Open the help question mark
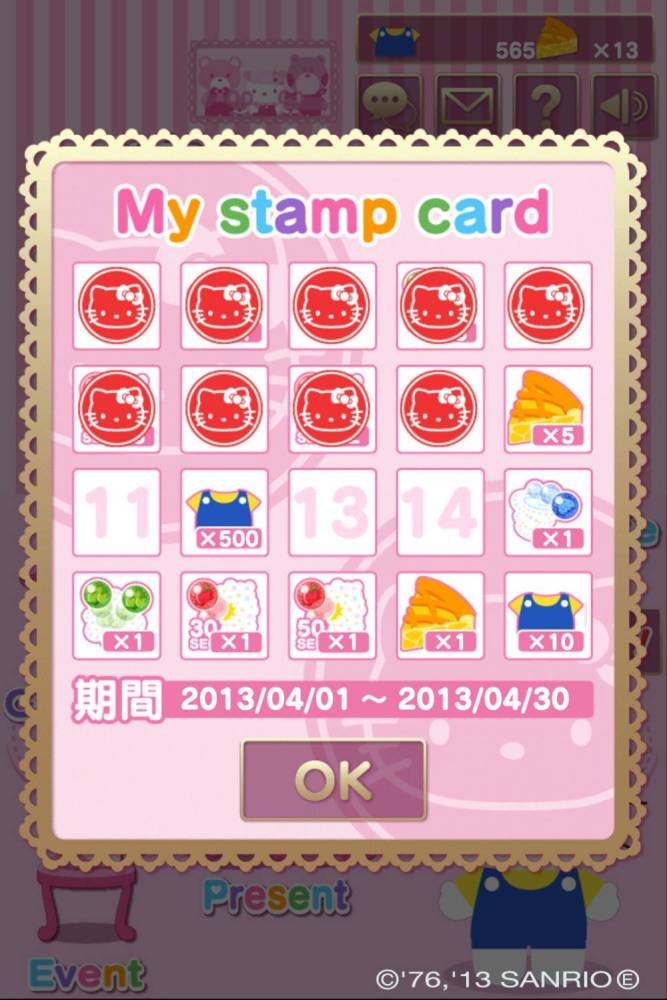The image size is (667, 1000). 546,103
